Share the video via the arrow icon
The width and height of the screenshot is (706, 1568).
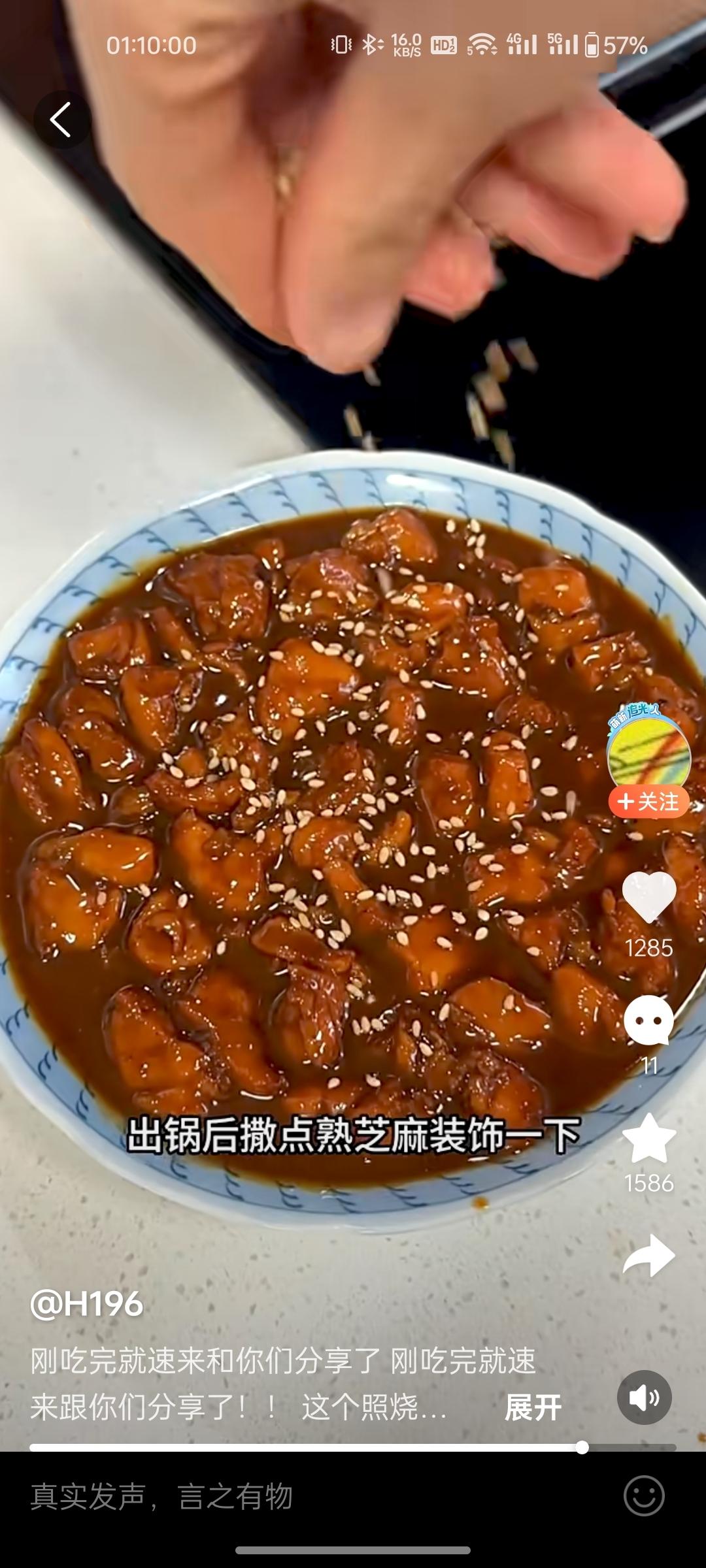[648, 1256]
